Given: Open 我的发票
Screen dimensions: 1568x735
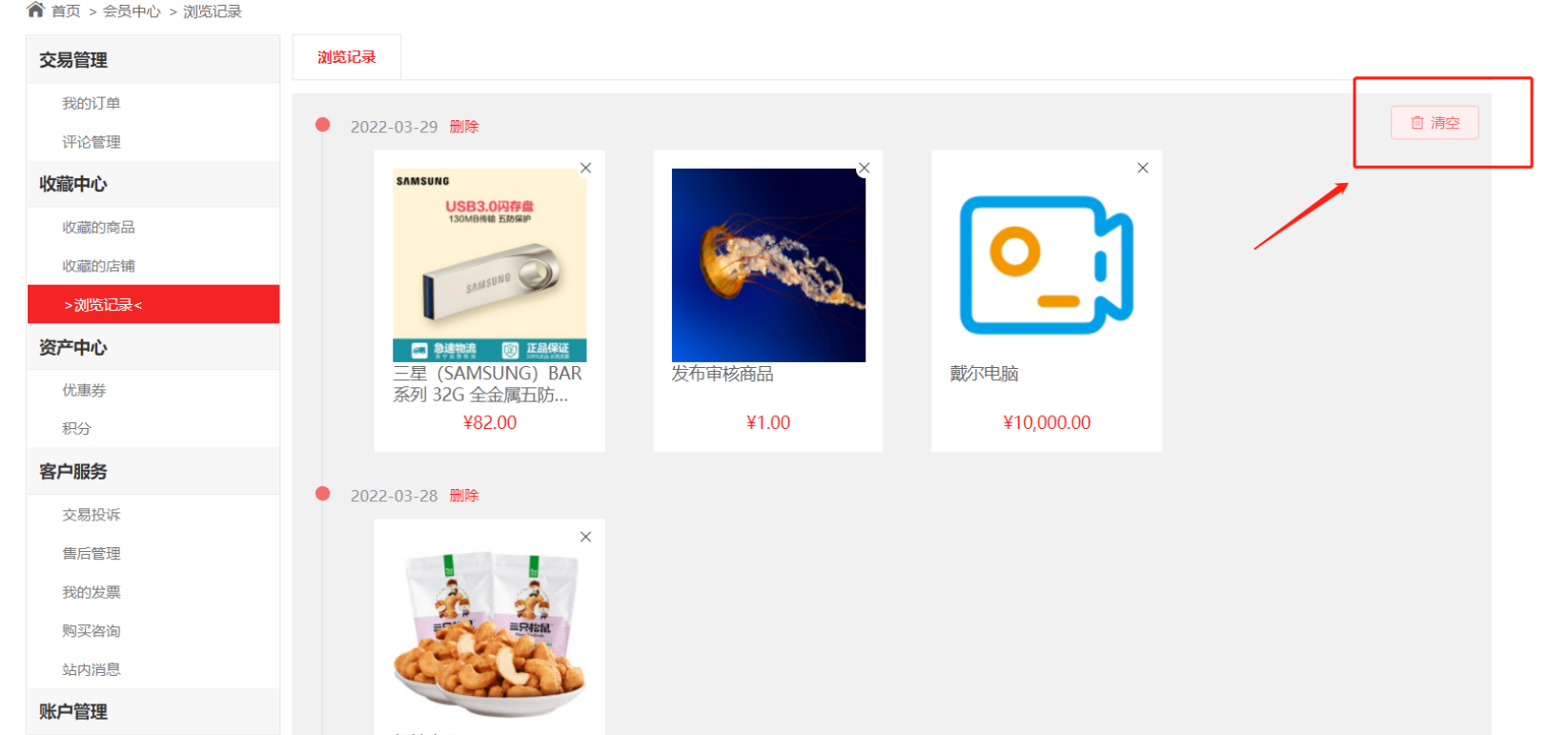Looking at the screenshot, I should (92, 592).
